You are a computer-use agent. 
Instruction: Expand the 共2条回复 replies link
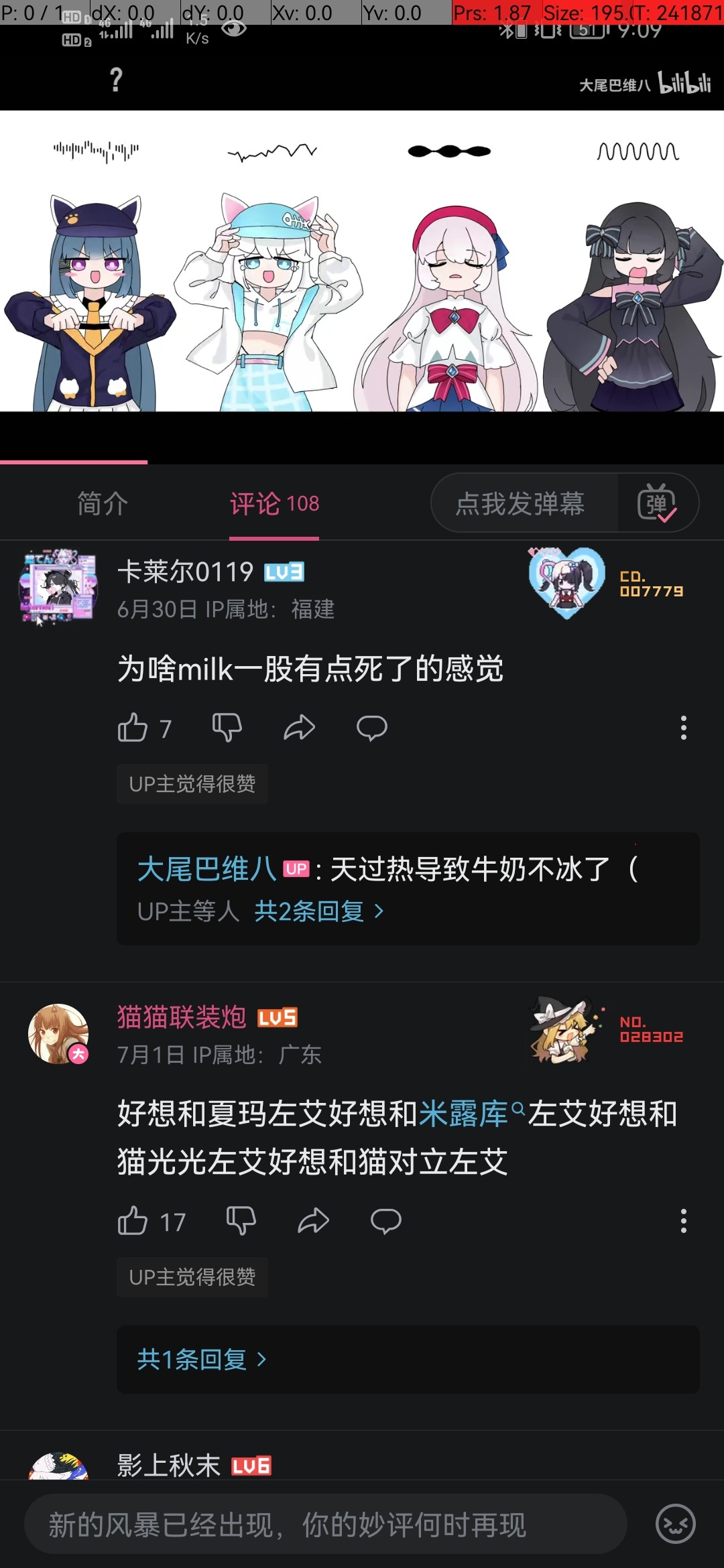pos(318,911)
